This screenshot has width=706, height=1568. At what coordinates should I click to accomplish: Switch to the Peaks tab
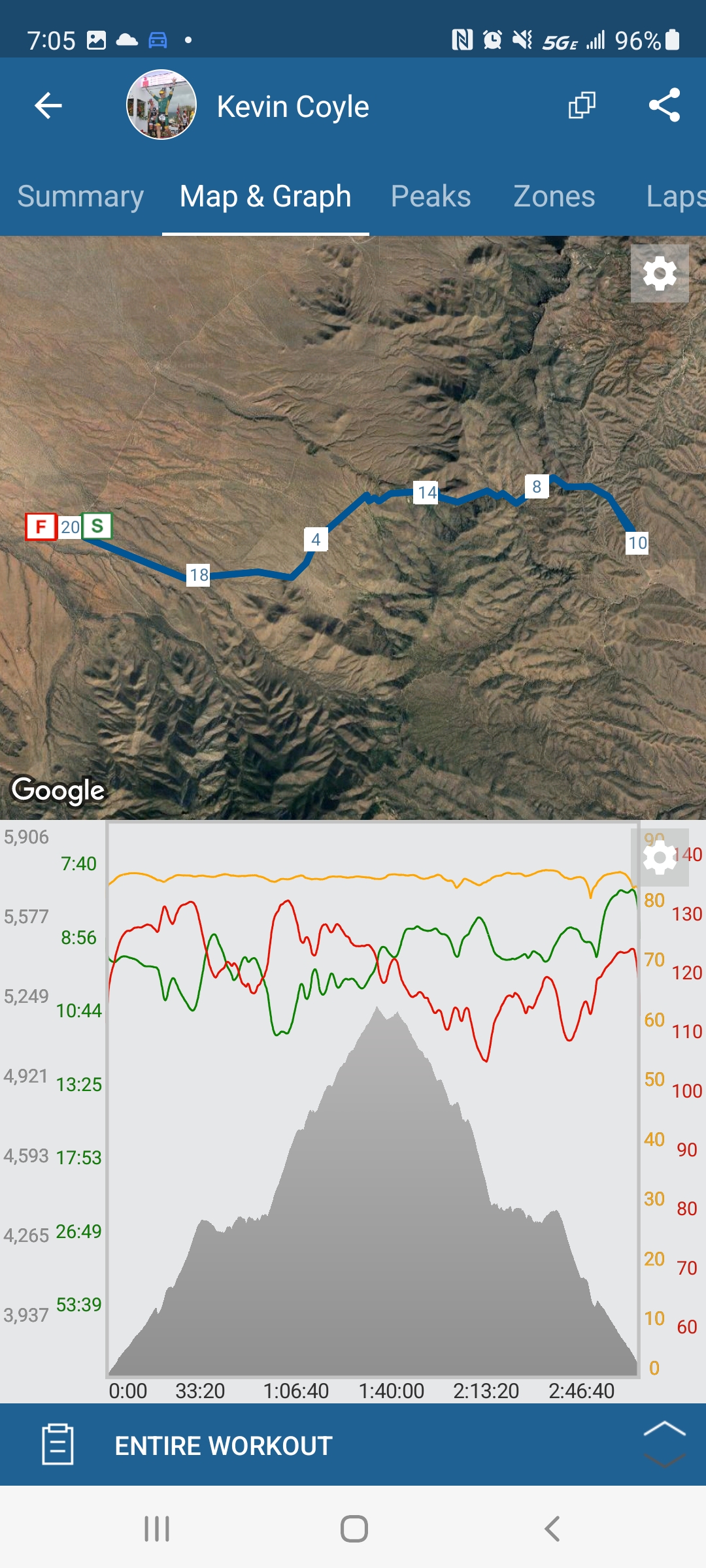[x=430, y=196]
